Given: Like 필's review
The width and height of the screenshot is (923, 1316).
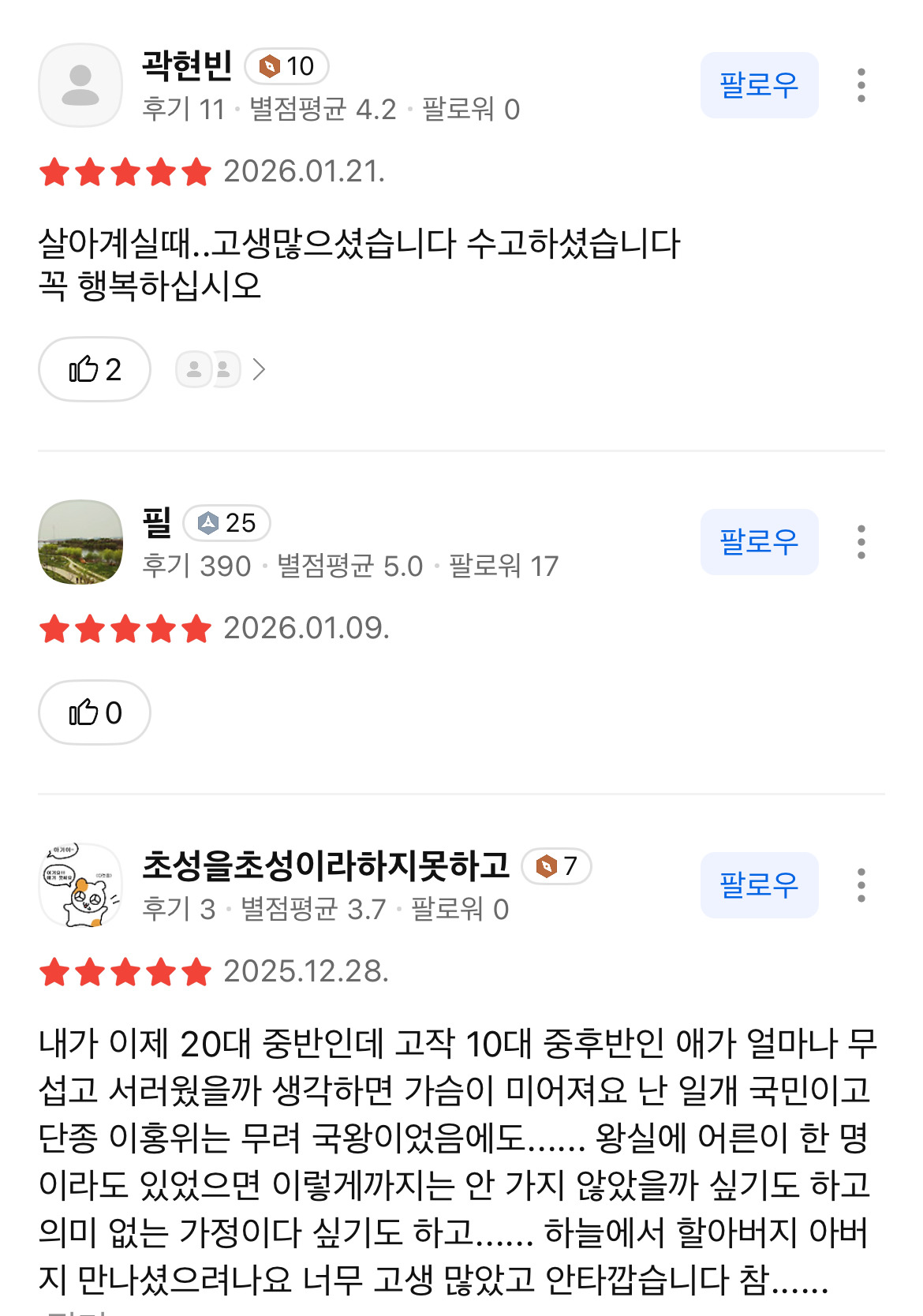Looking at the screenshot, I should click(x=95, y=712).
